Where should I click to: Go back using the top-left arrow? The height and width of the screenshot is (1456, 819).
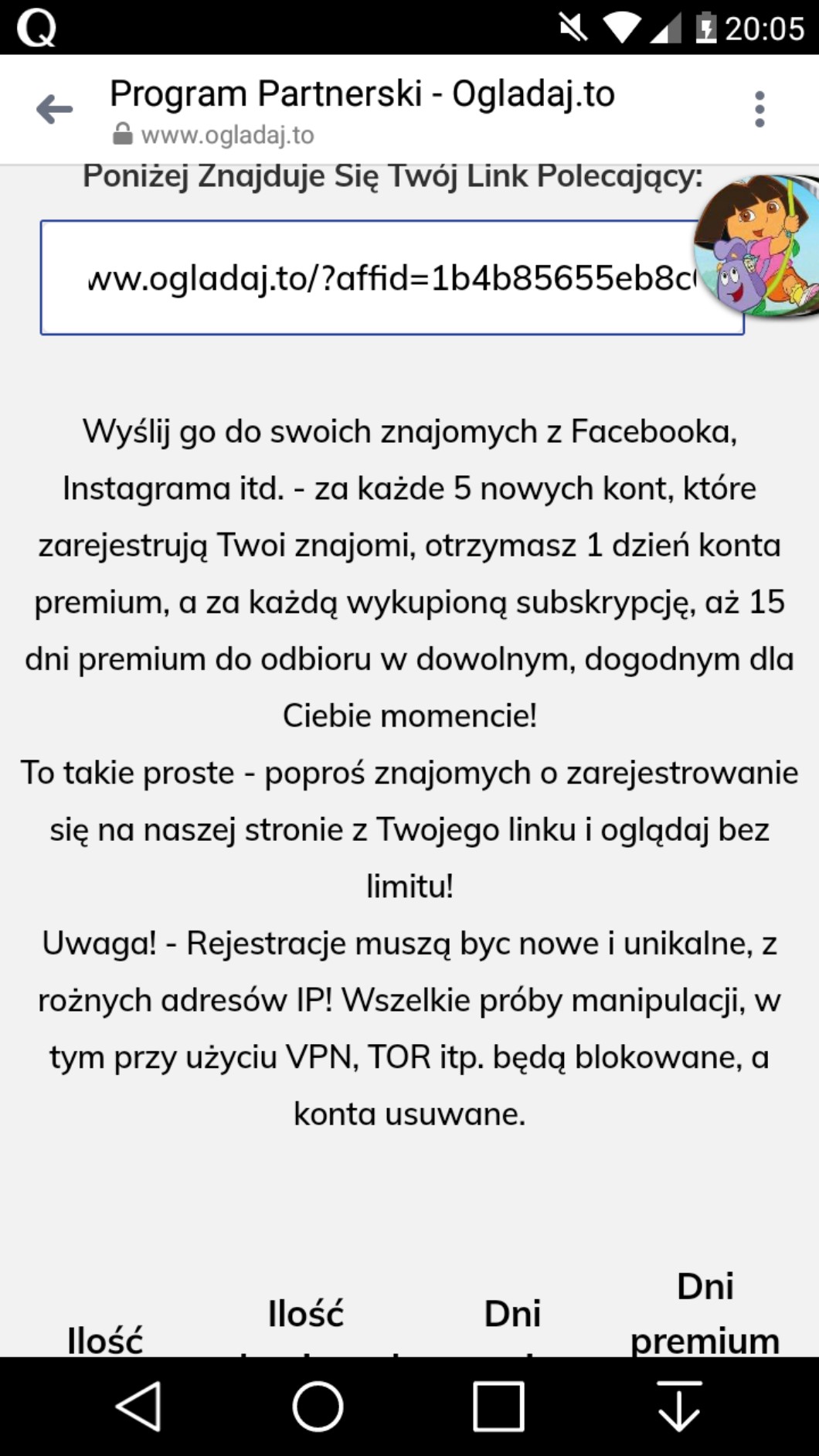click(54, 109)
